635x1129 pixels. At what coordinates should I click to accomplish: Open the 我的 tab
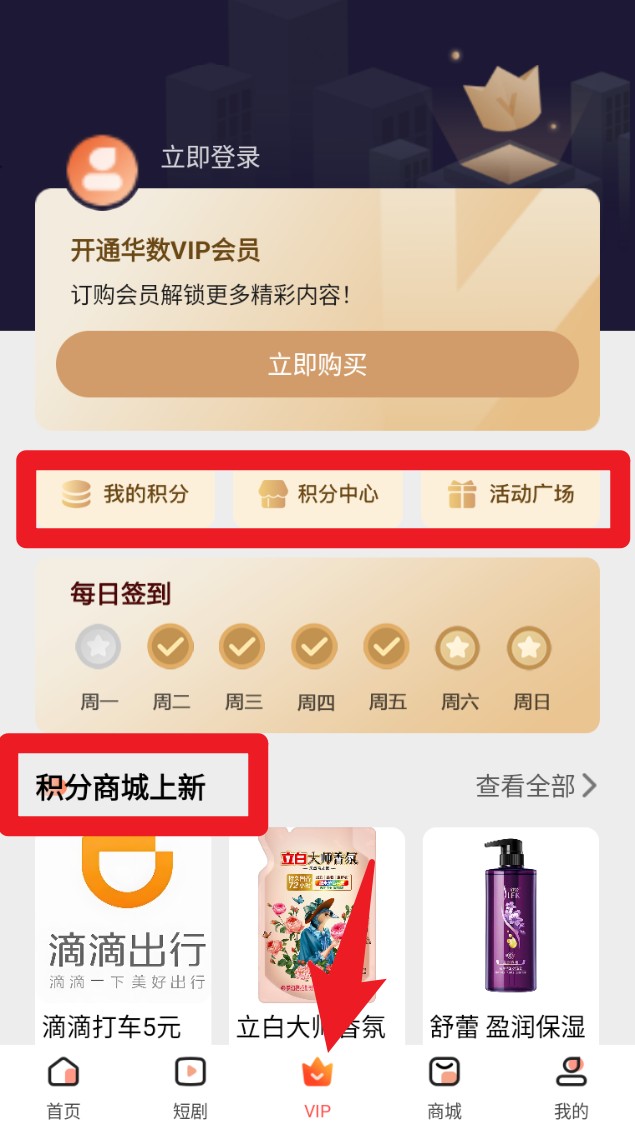tap(571, 1087)
